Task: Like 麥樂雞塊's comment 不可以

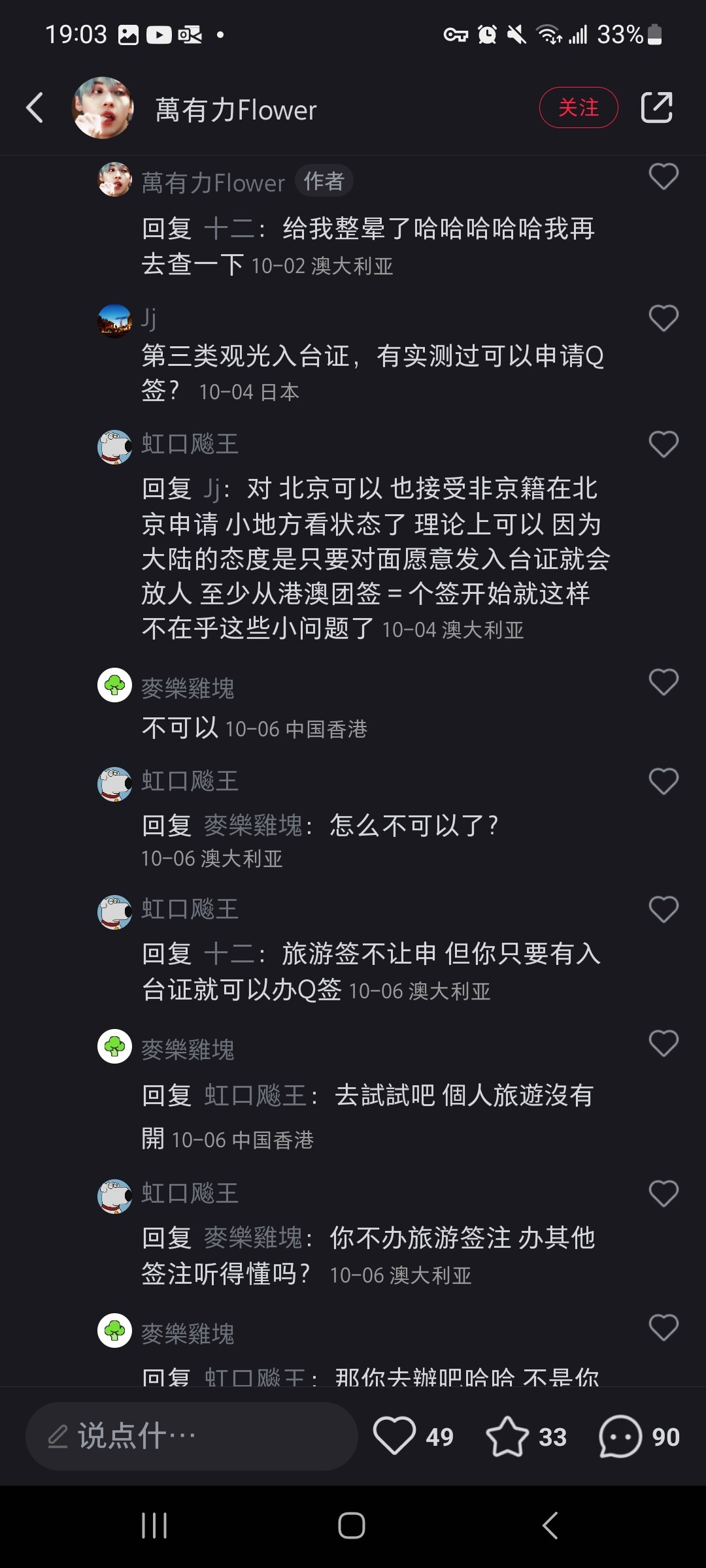Action: [x=663, y=683]
